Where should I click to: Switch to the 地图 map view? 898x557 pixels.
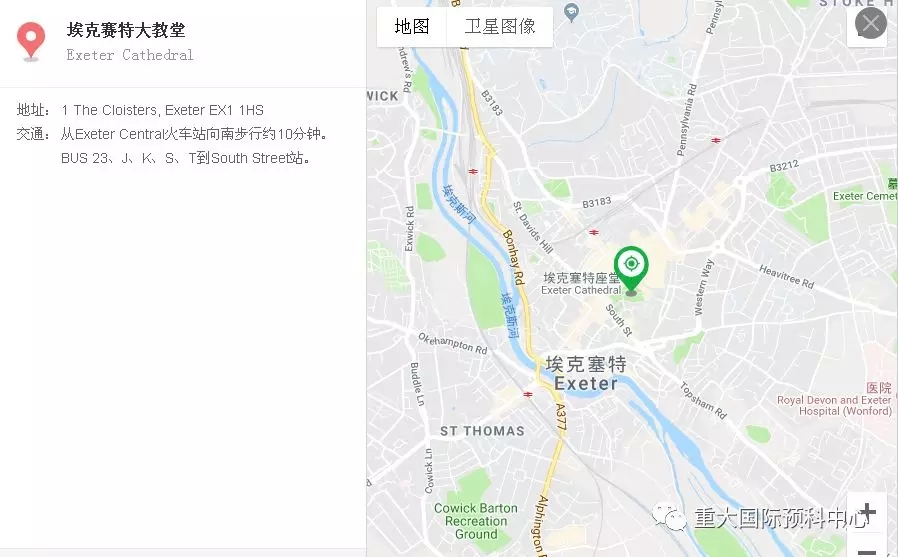[x=411, y=27]
